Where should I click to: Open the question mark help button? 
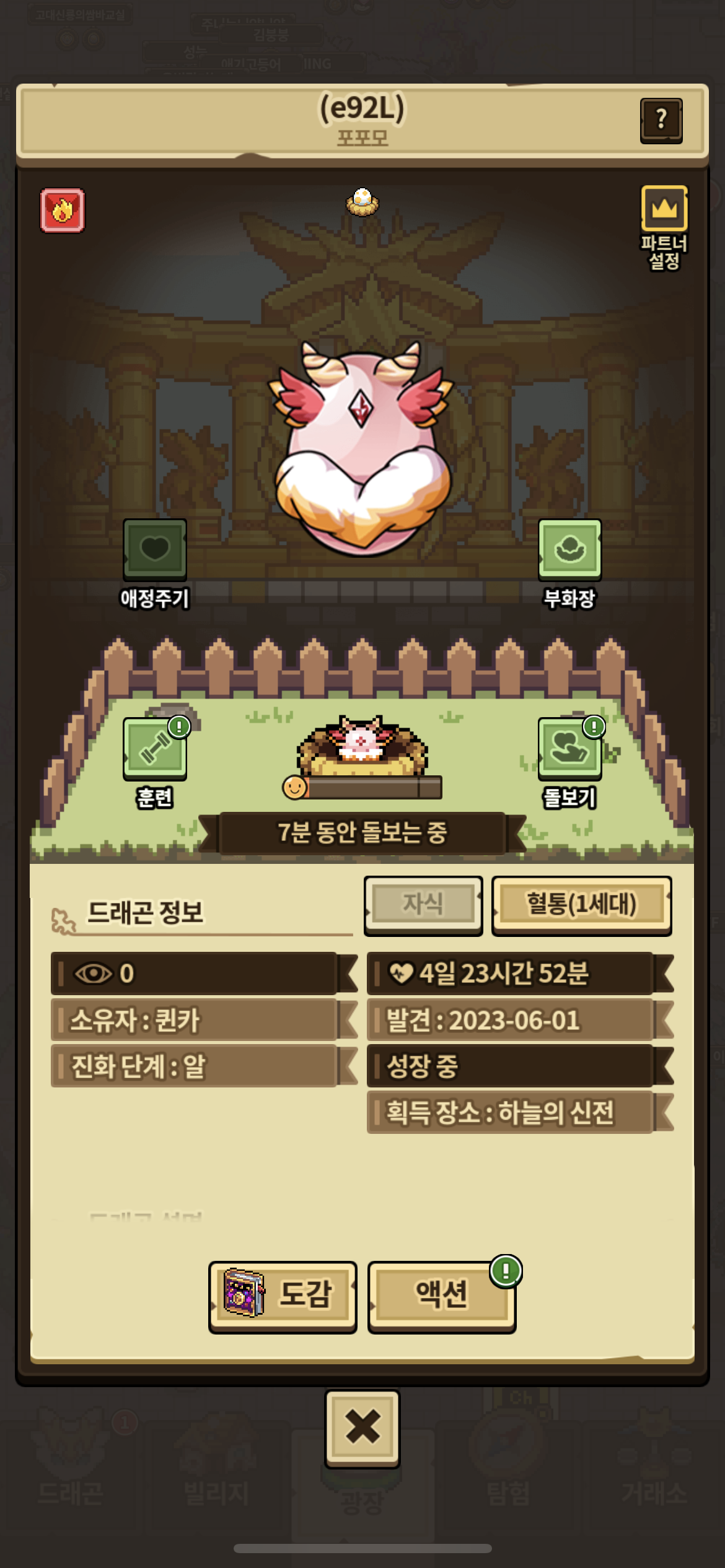[x=661, y=120]
